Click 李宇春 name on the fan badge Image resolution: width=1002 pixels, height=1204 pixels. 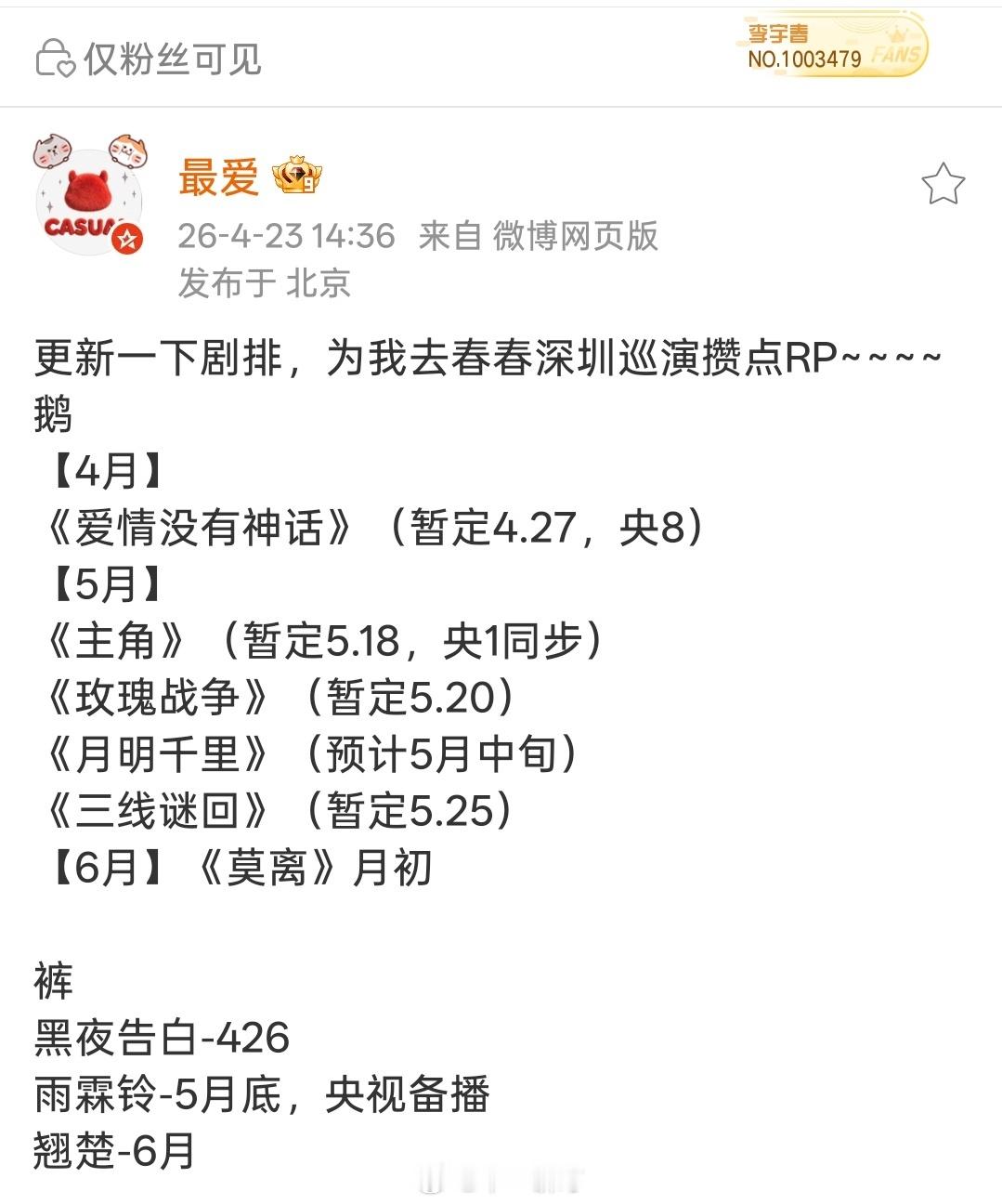point(776,33)
